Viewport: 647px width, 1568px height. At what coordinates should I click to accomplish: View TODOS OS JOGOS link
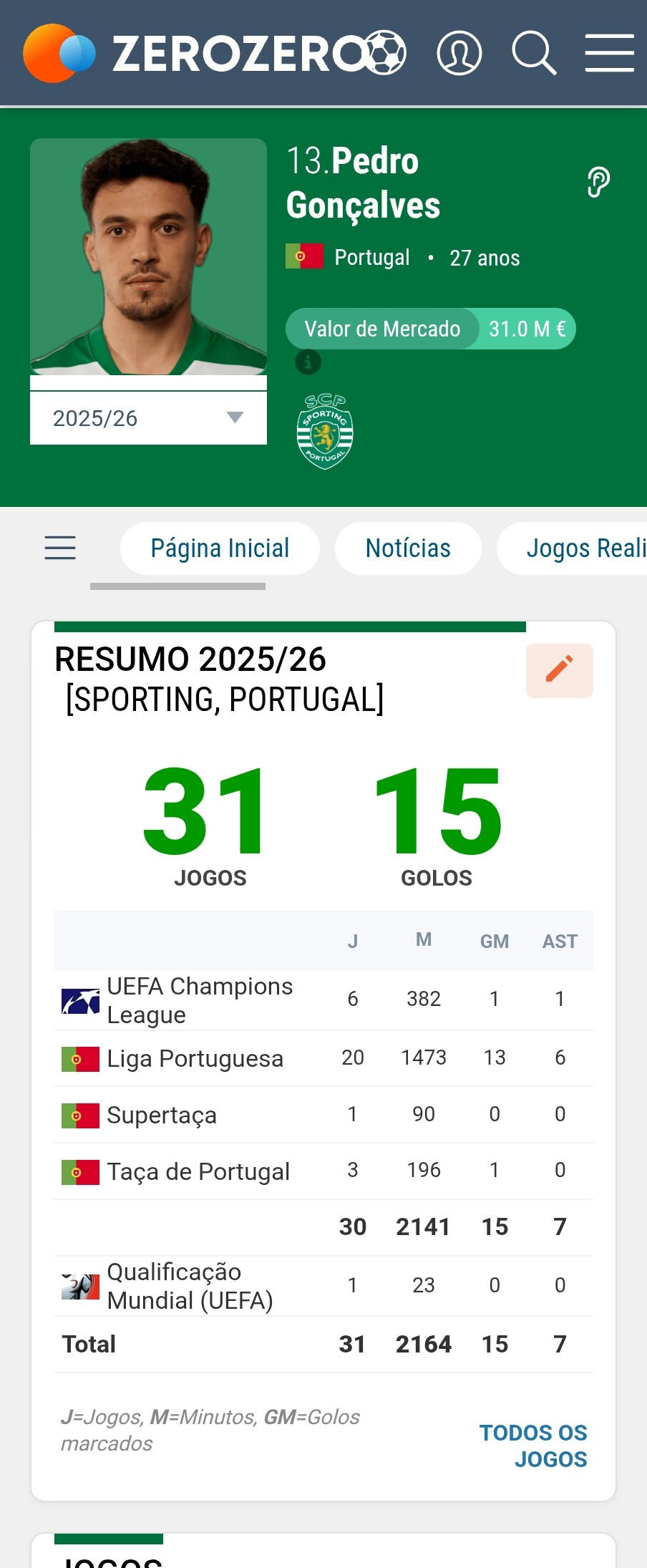(534, 1446)
